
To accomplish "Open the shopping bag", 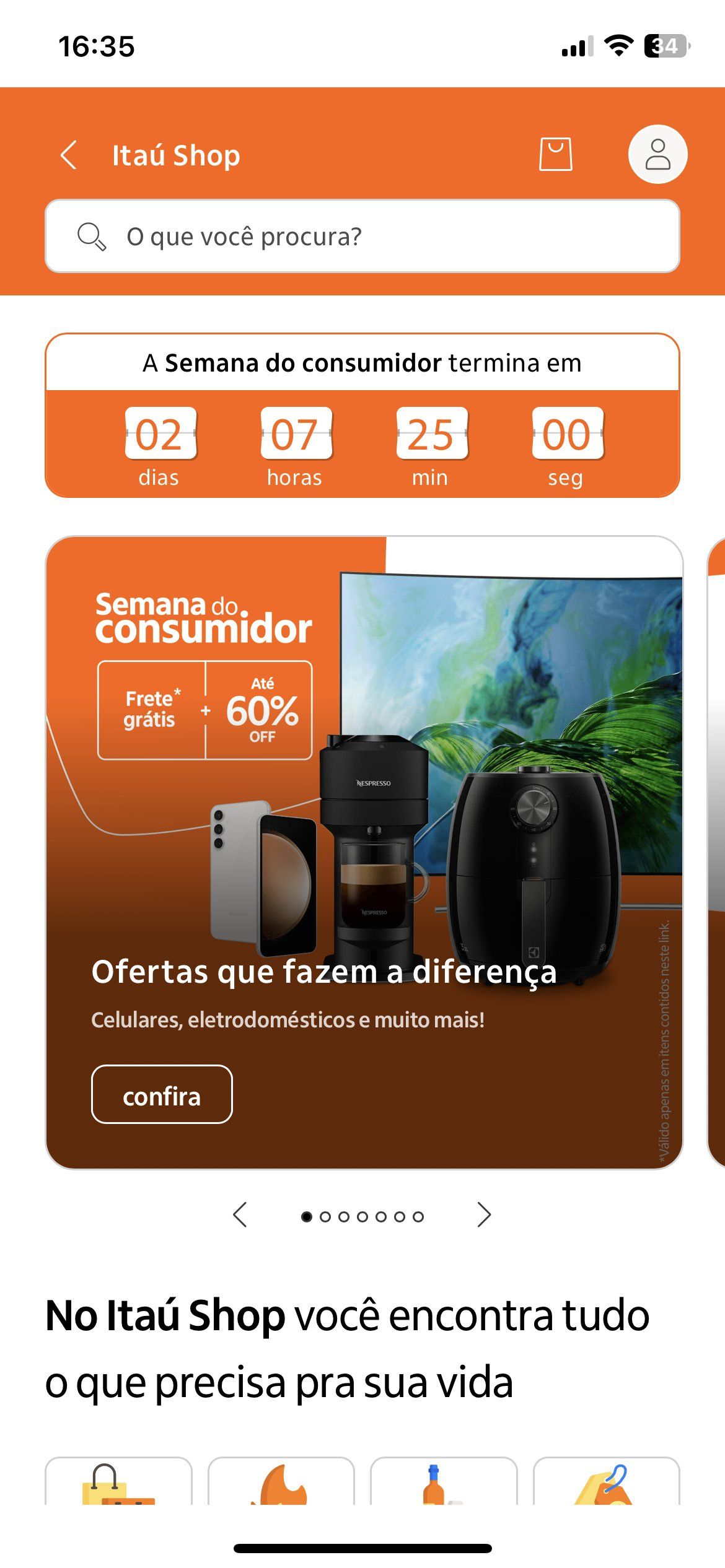I will [555, 154].
